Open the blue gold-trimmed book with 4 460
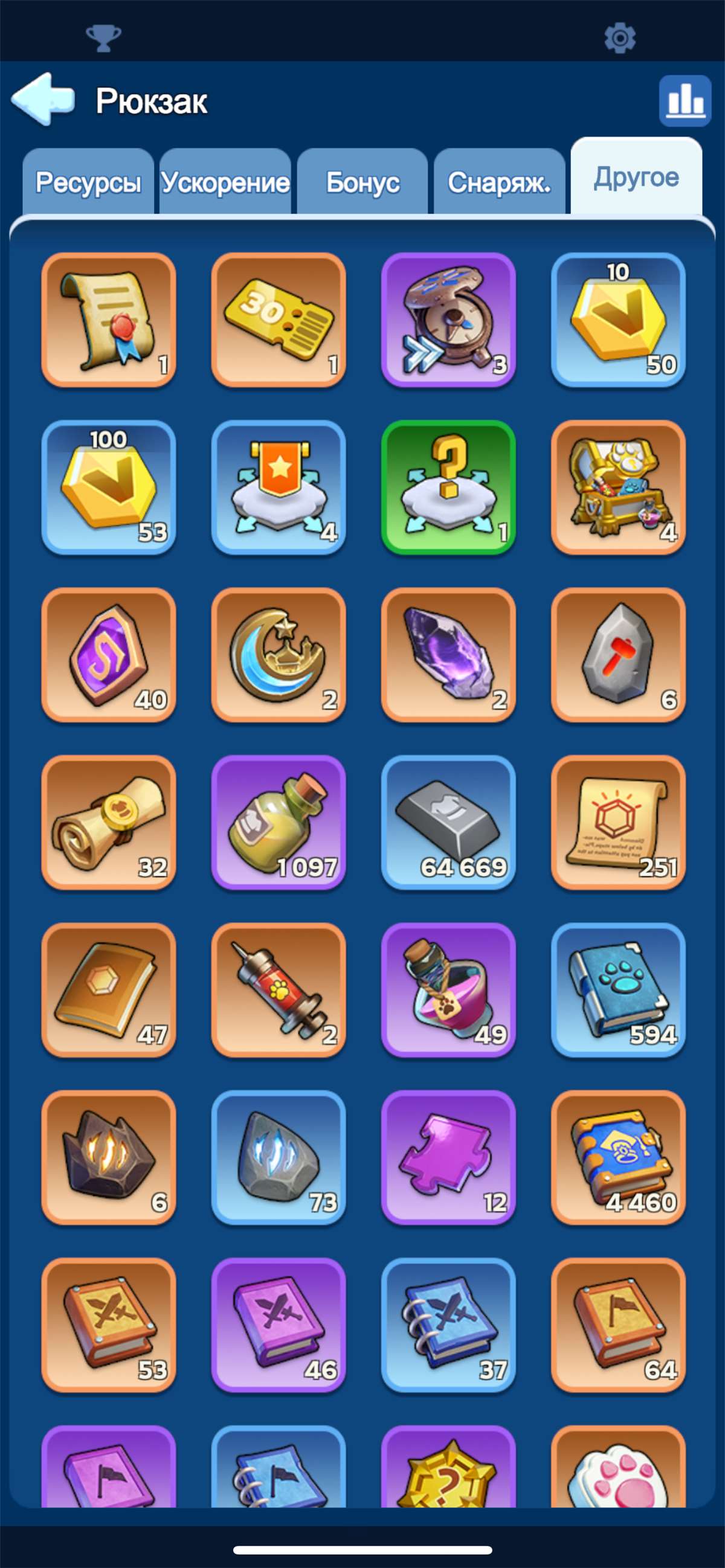The height and width of the screenshot is (1568, 725). (618, 1157)
